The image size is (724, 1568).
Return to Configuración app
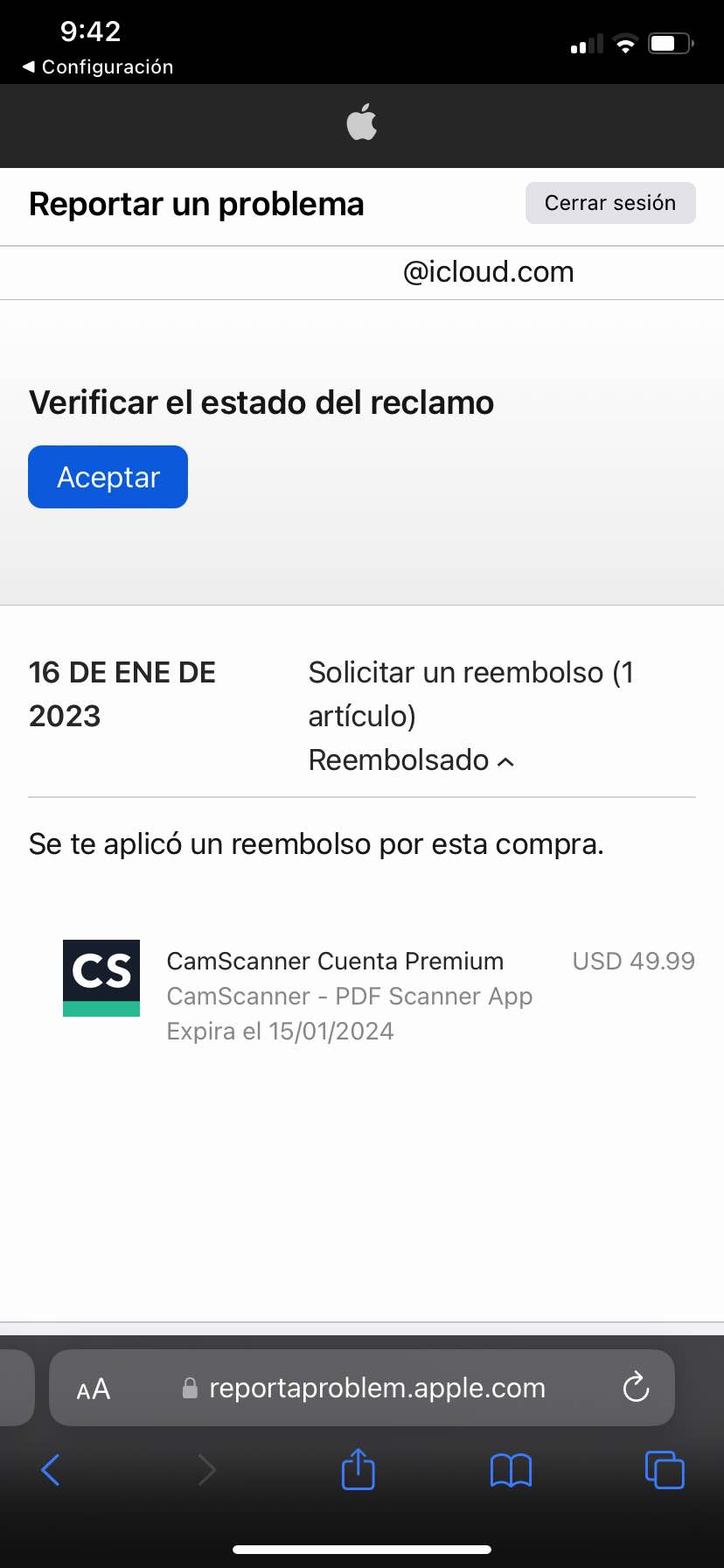coord(97,66)
